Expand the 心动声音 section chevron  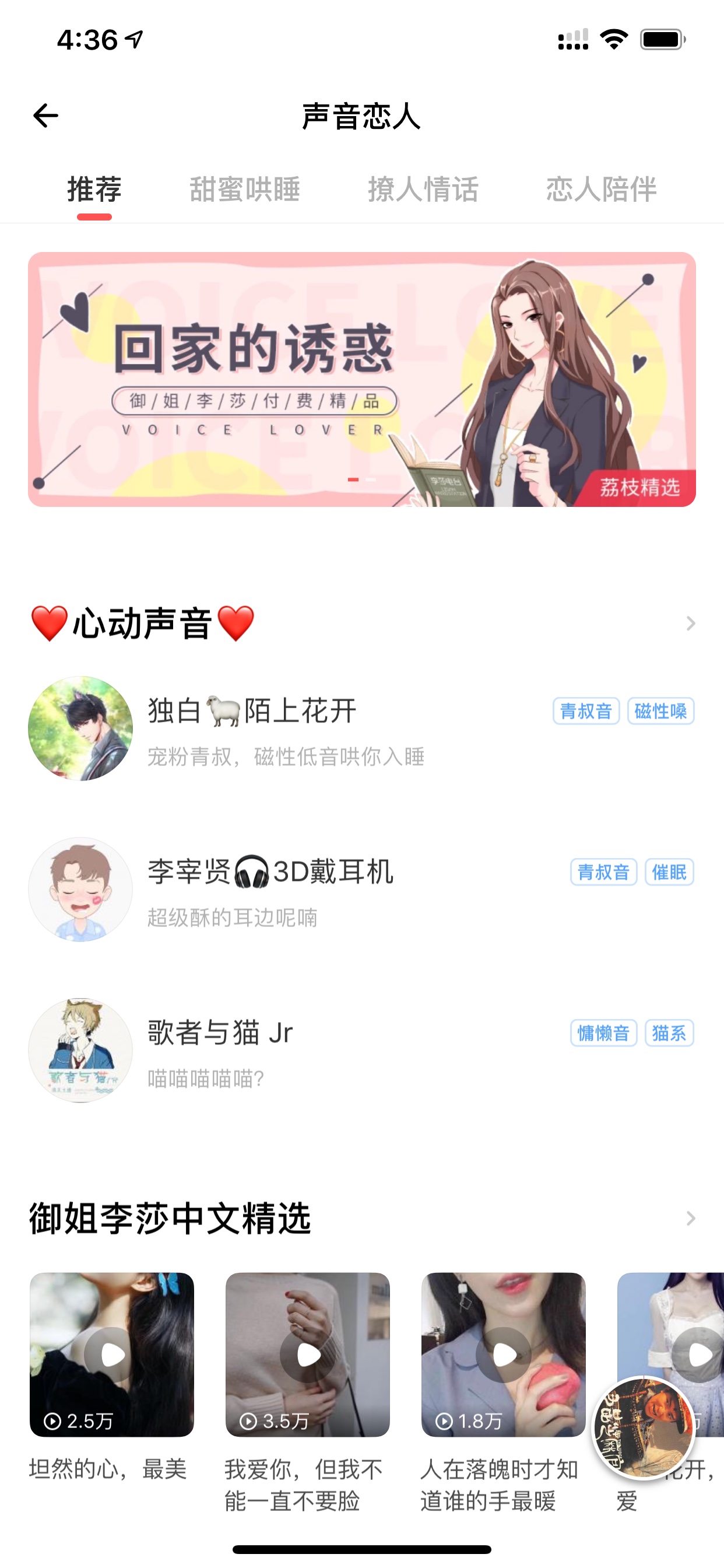(691, 624)
